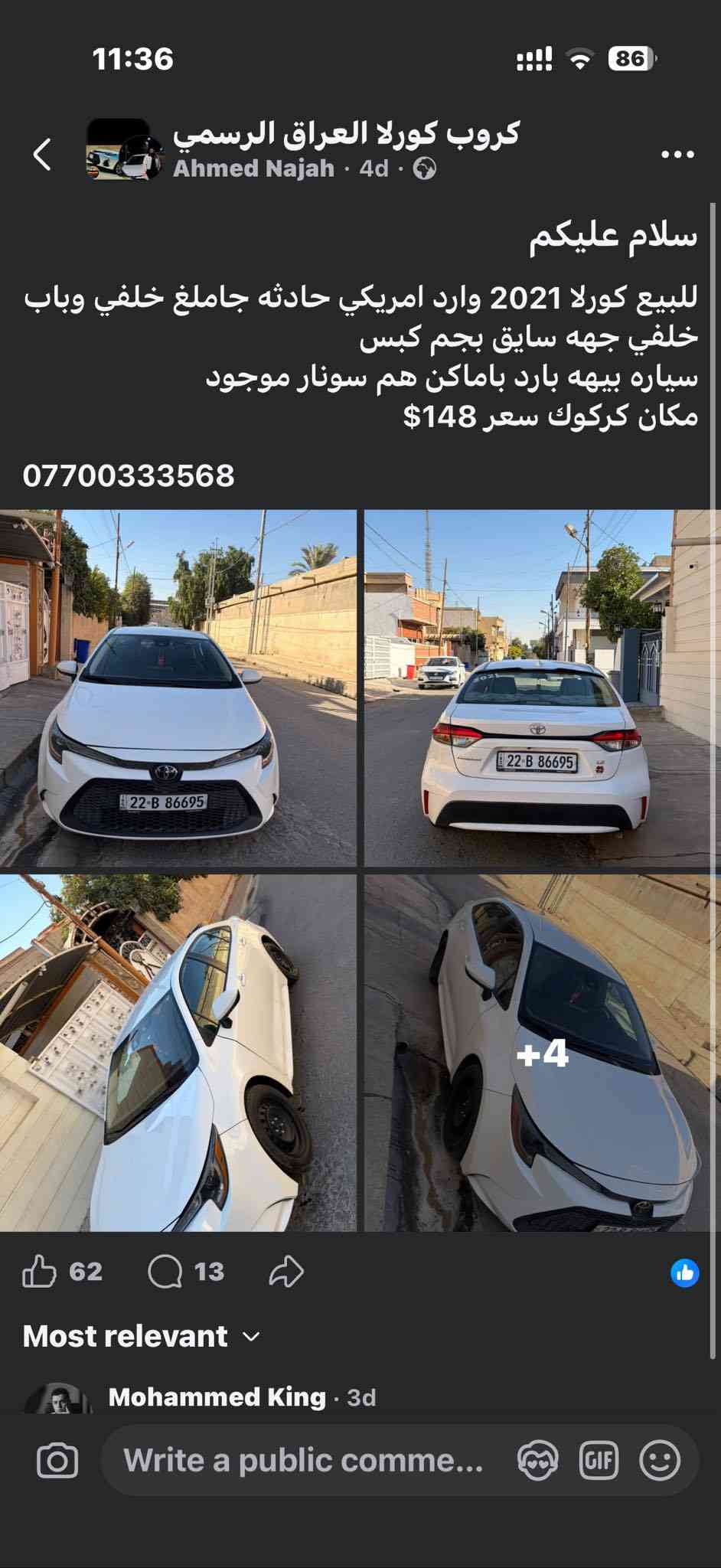Open the front view photo of the Corolla
This screenshot has width=721, height=1568.
(x=178, y=688)
